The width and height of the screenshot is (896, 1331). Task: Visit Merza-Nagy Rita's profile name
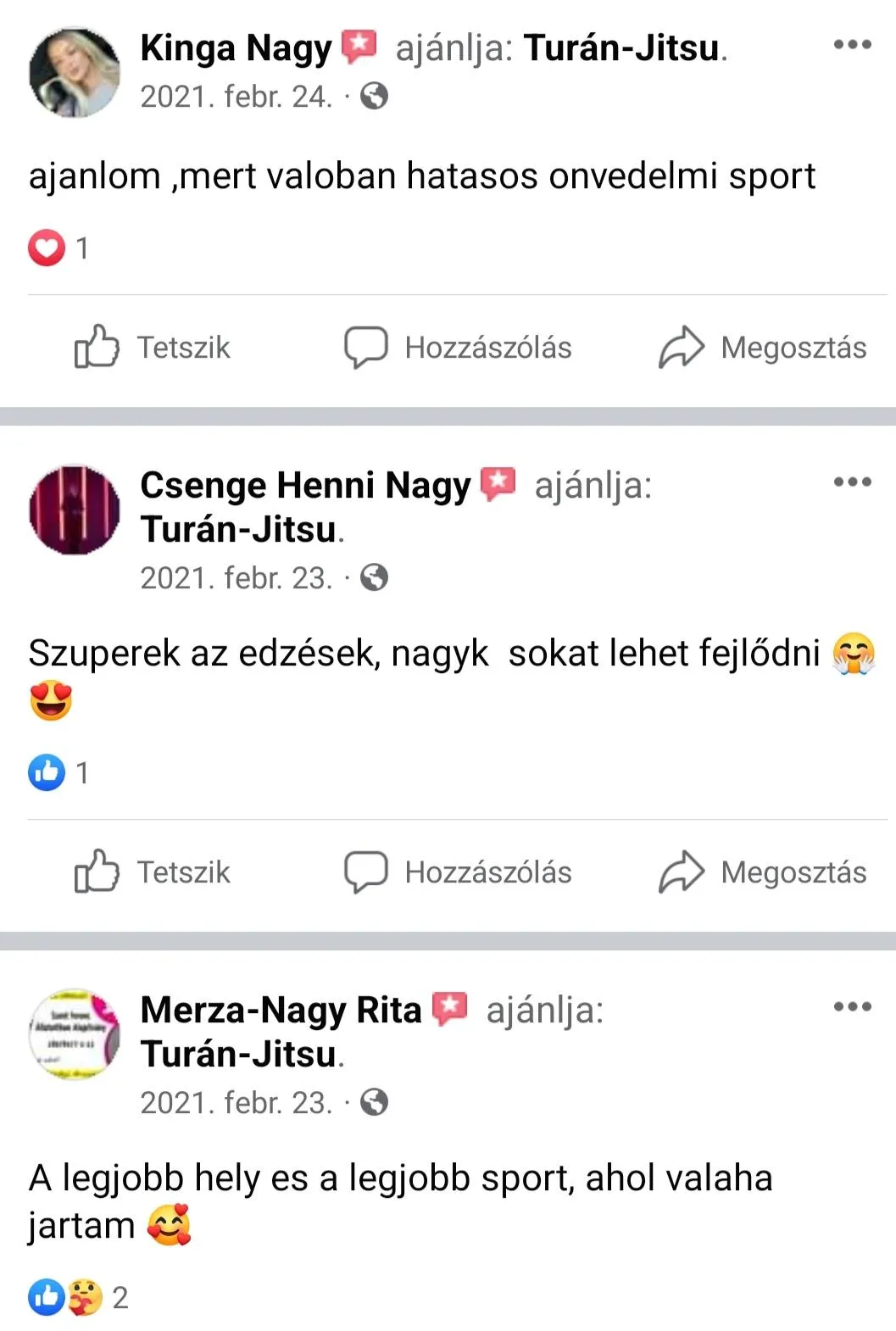(281, 1010)
